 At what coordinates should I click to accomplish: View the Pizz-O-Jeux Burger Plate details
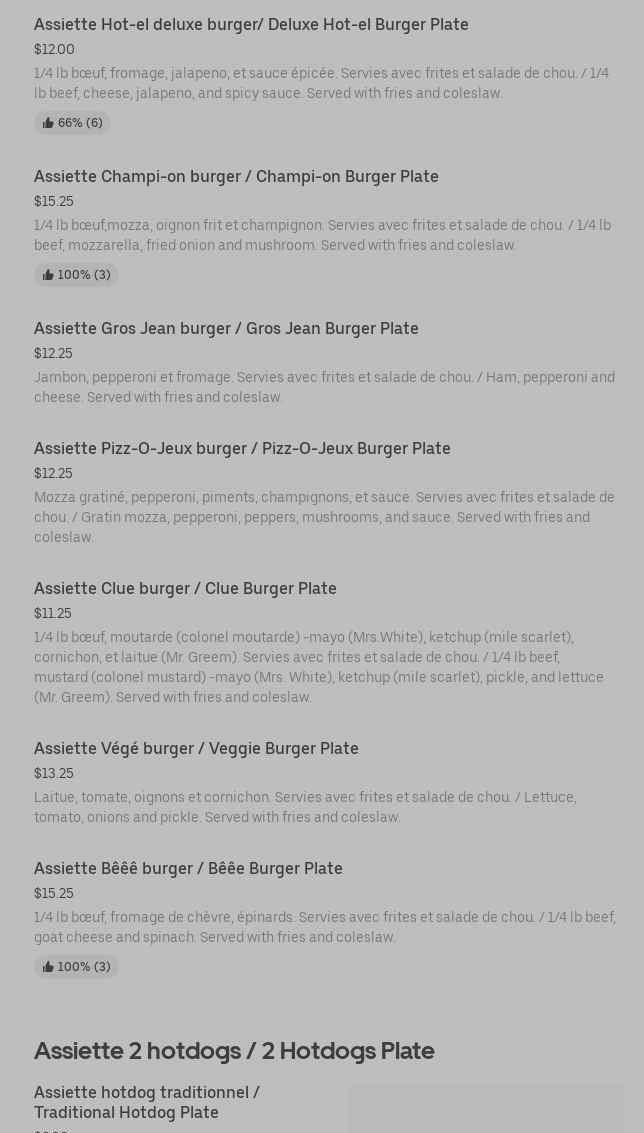(242, 448)
